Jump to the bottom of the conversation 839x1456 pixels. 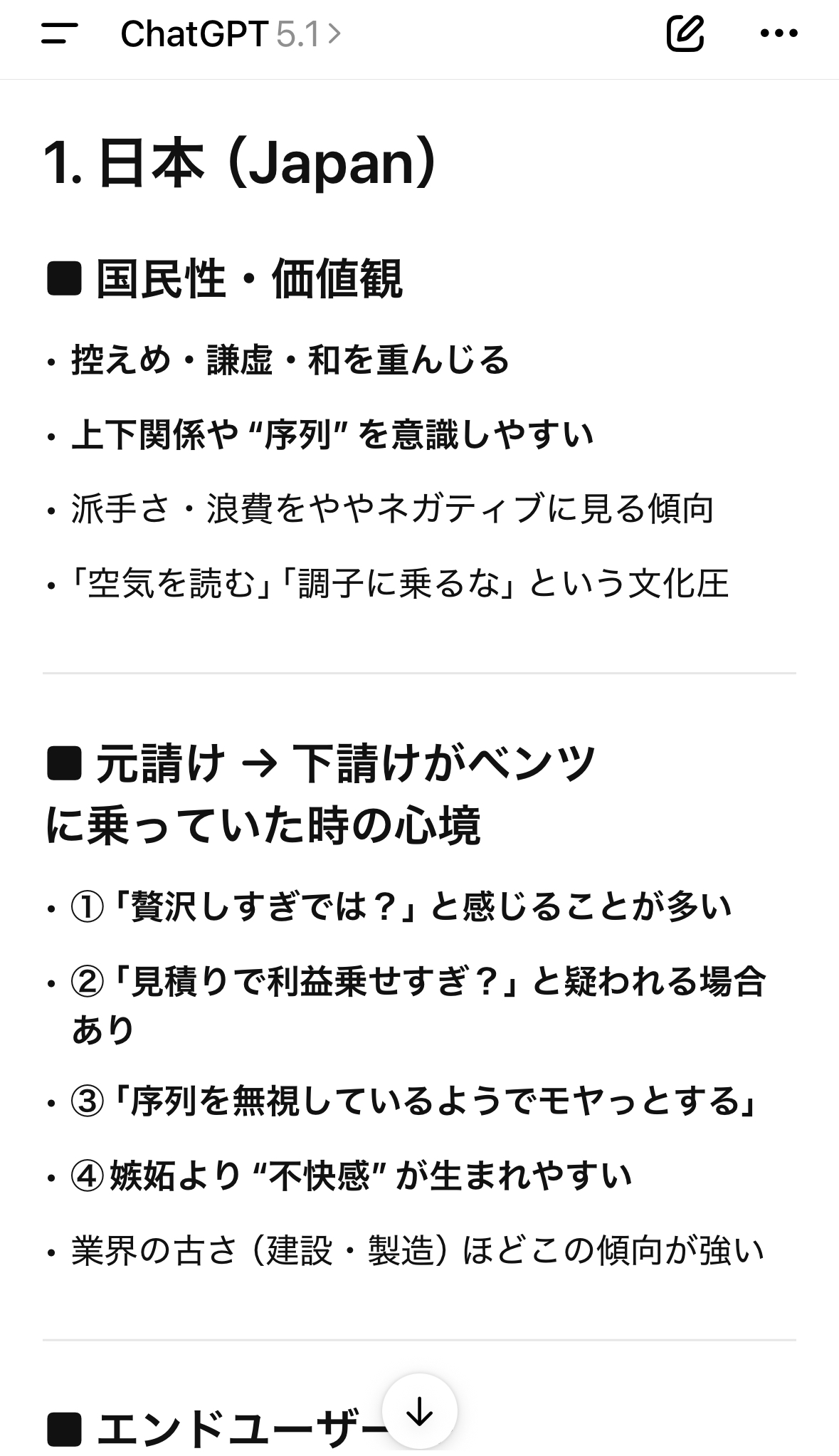coord(419,1411)
